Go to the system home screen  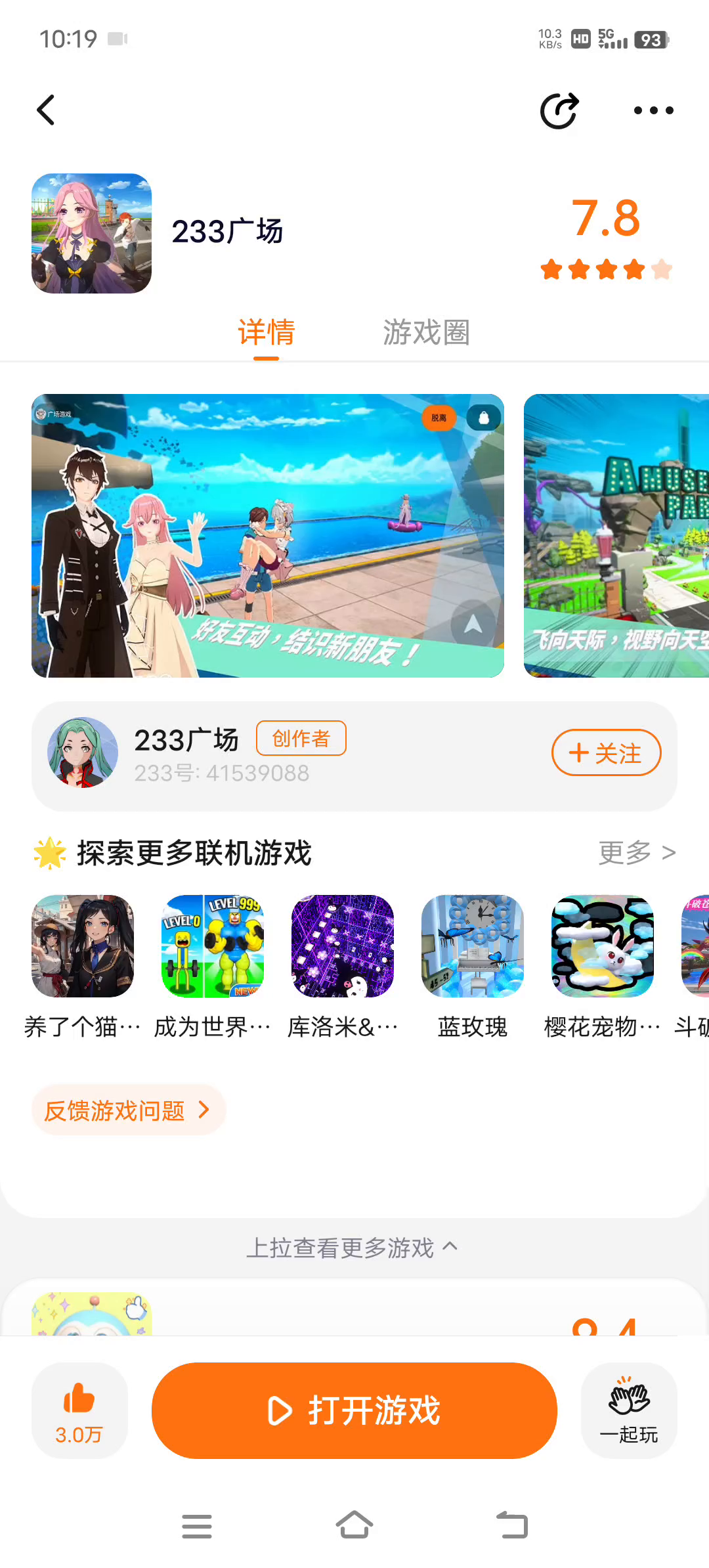[354, 1525]
